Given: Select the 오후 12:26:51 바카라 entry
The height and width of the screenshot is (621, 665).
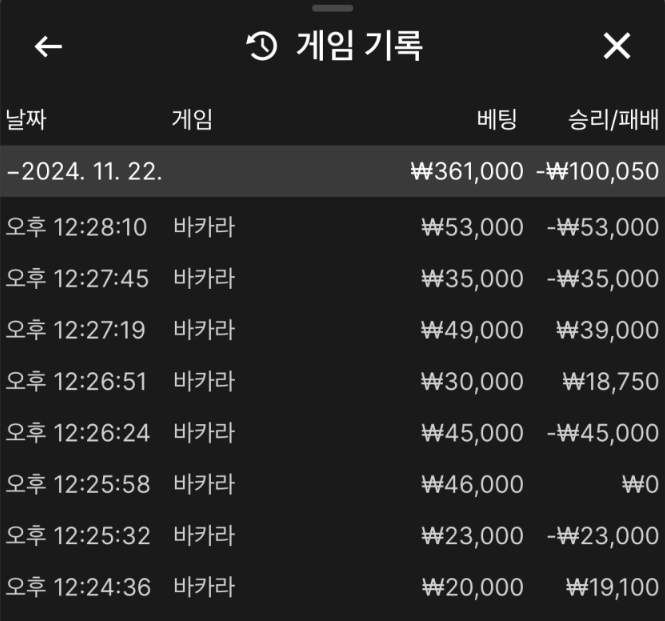Looking at the screenshot, I should [x=332, y=381].
